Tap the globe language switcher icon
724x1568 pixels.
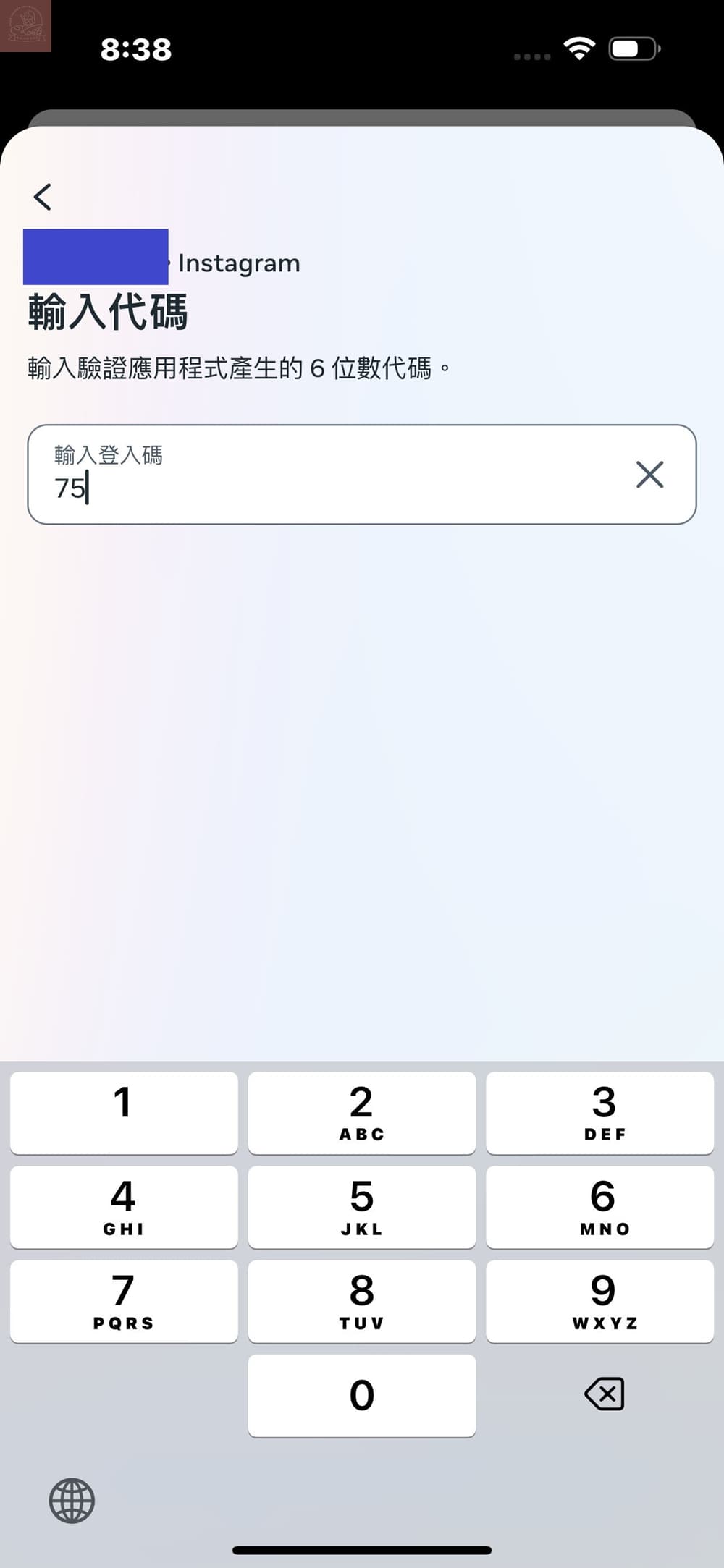[70, 1501]
